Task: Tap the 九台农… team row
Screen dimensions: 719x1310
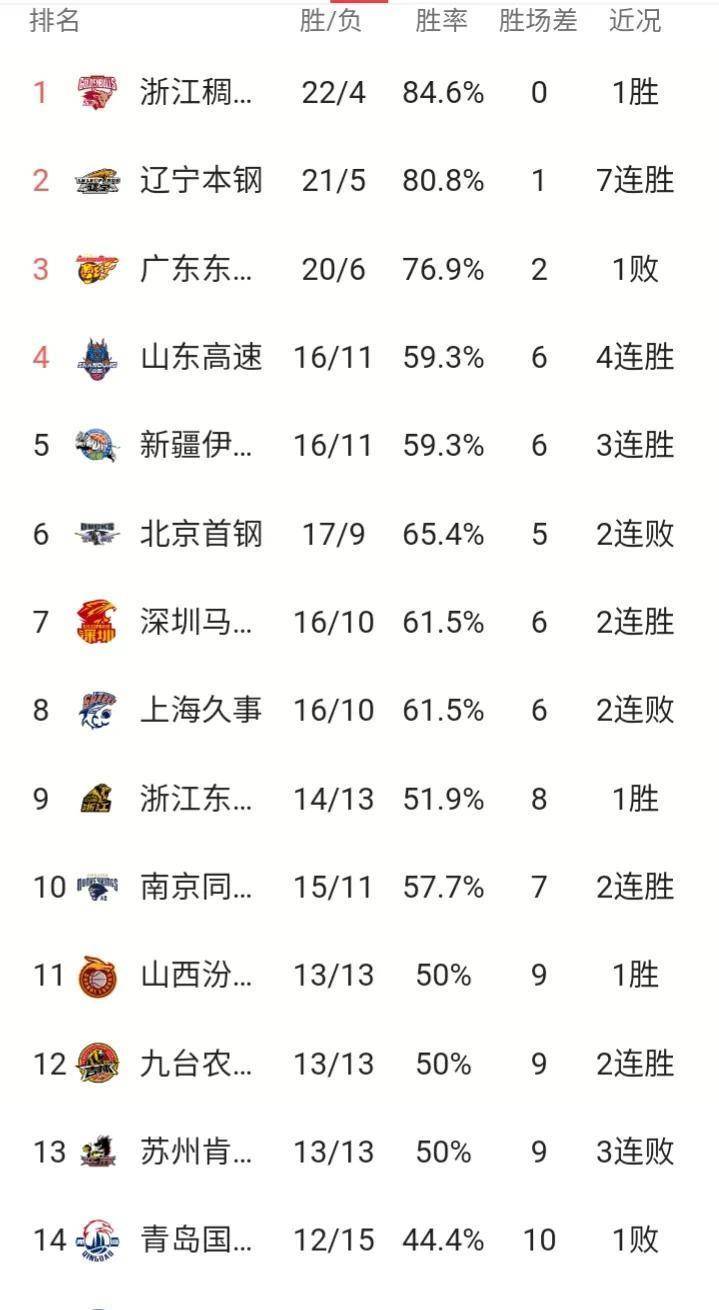Action: (x=359, y=1063)
